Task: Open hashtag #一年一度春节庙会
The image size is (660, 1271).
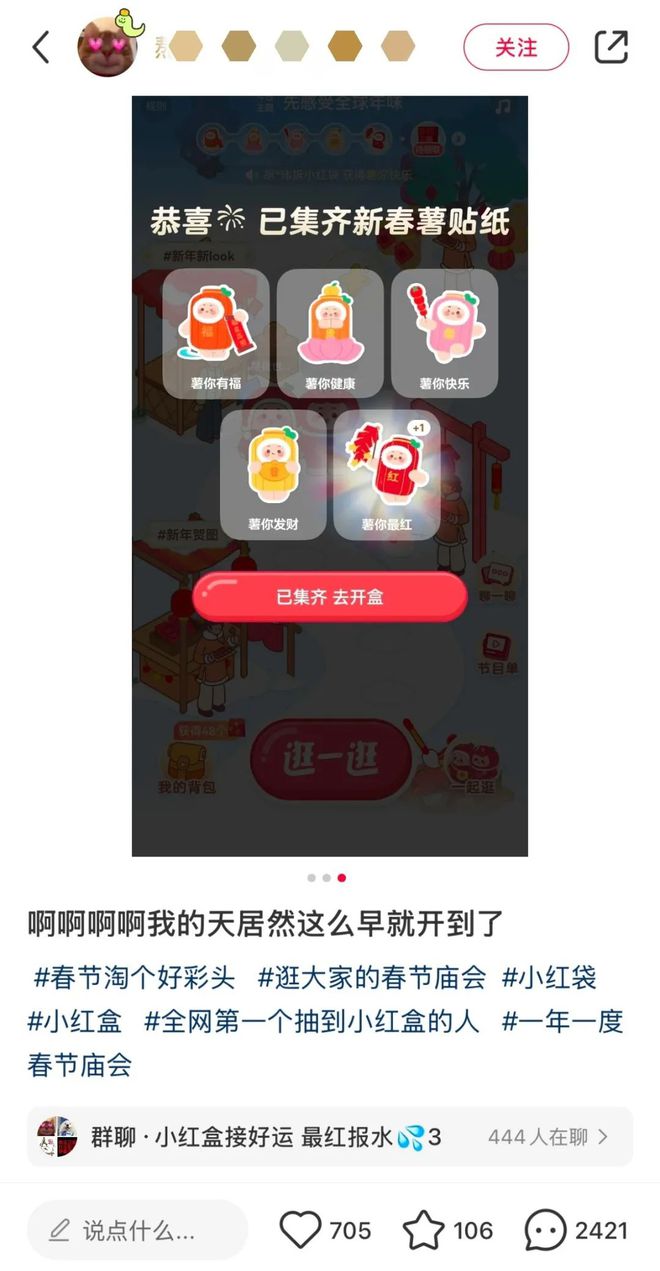Action: [x=563, y=1021]
